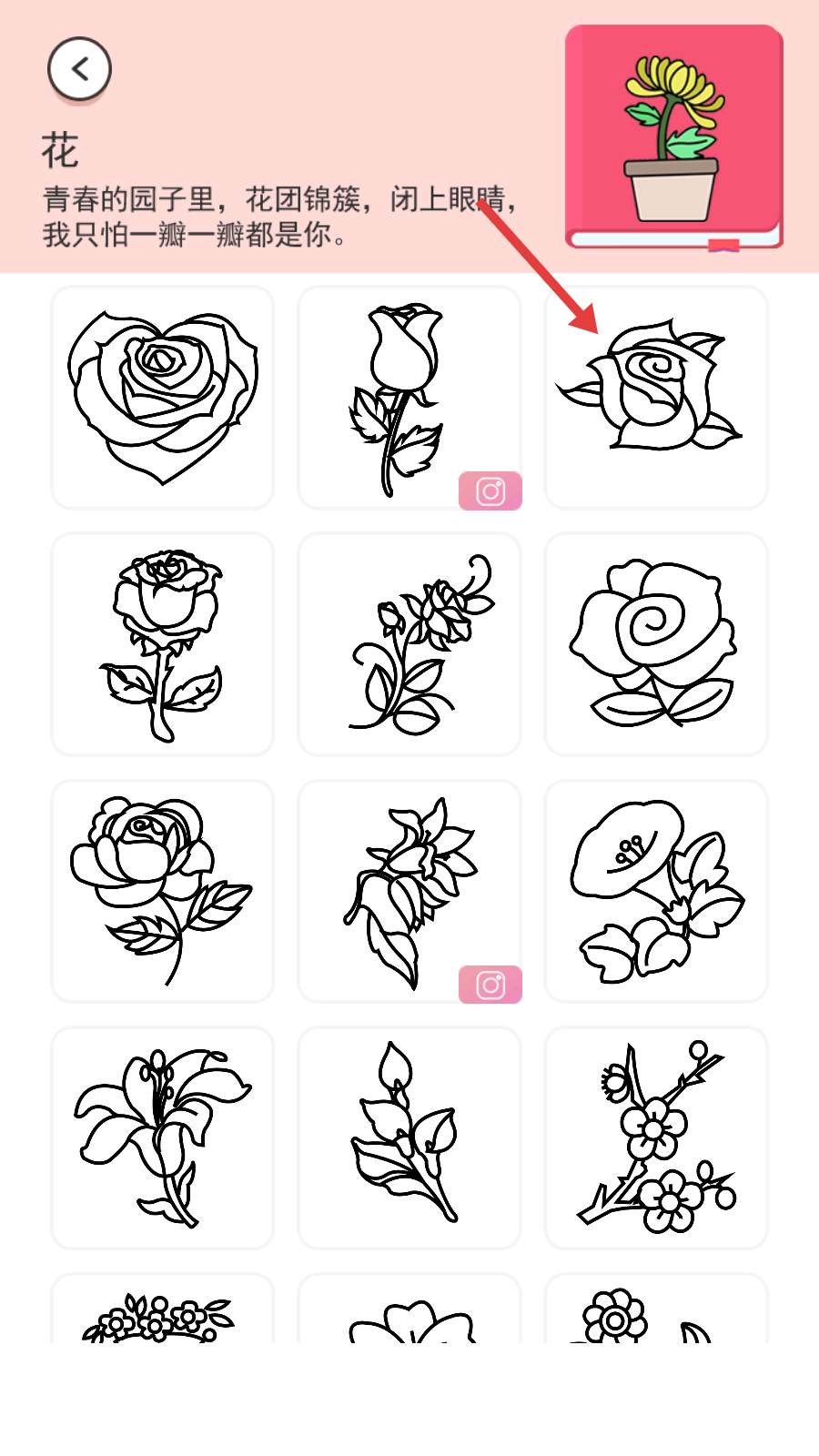This screenshot has width=819, height=1456.
Task: Open the heart-shaped rose coloring page
Action: tap(163, 398)
